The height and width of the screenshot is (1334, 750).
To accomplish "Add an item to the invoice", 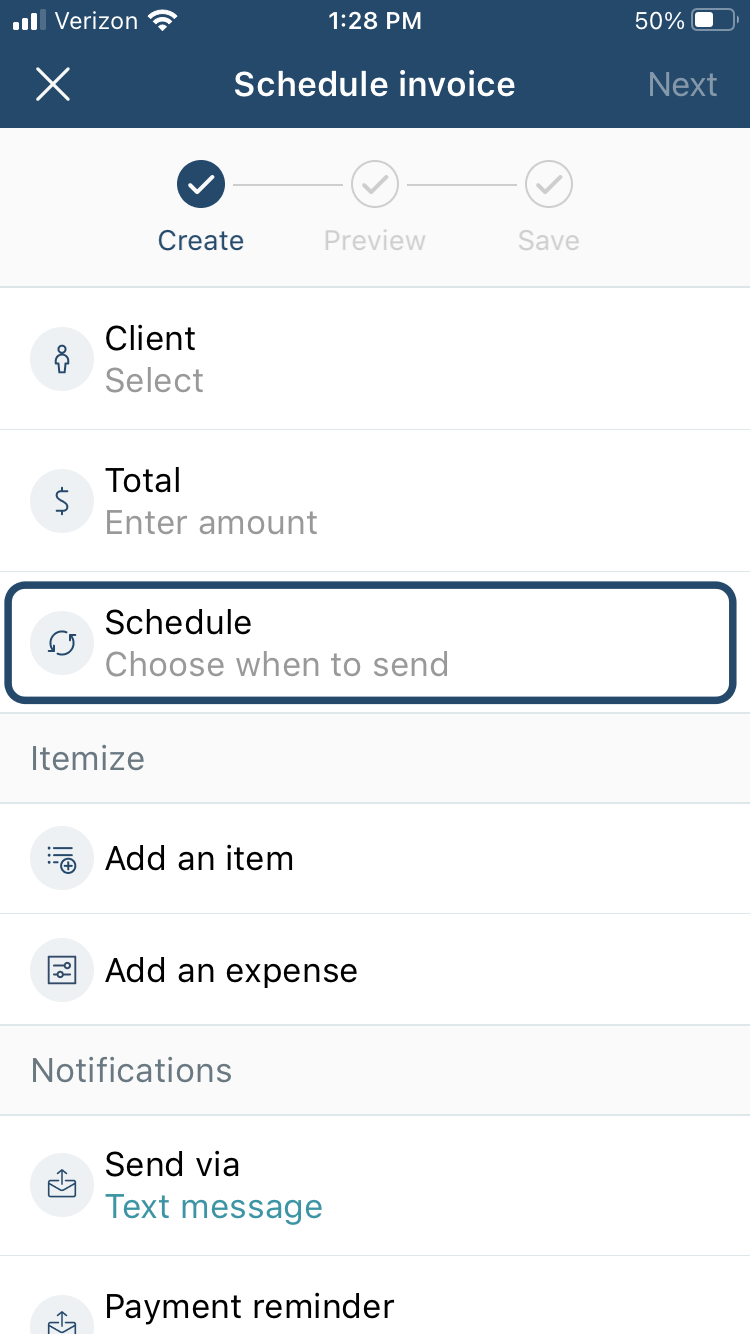I will pyautogui.click(x=375, y=858).
